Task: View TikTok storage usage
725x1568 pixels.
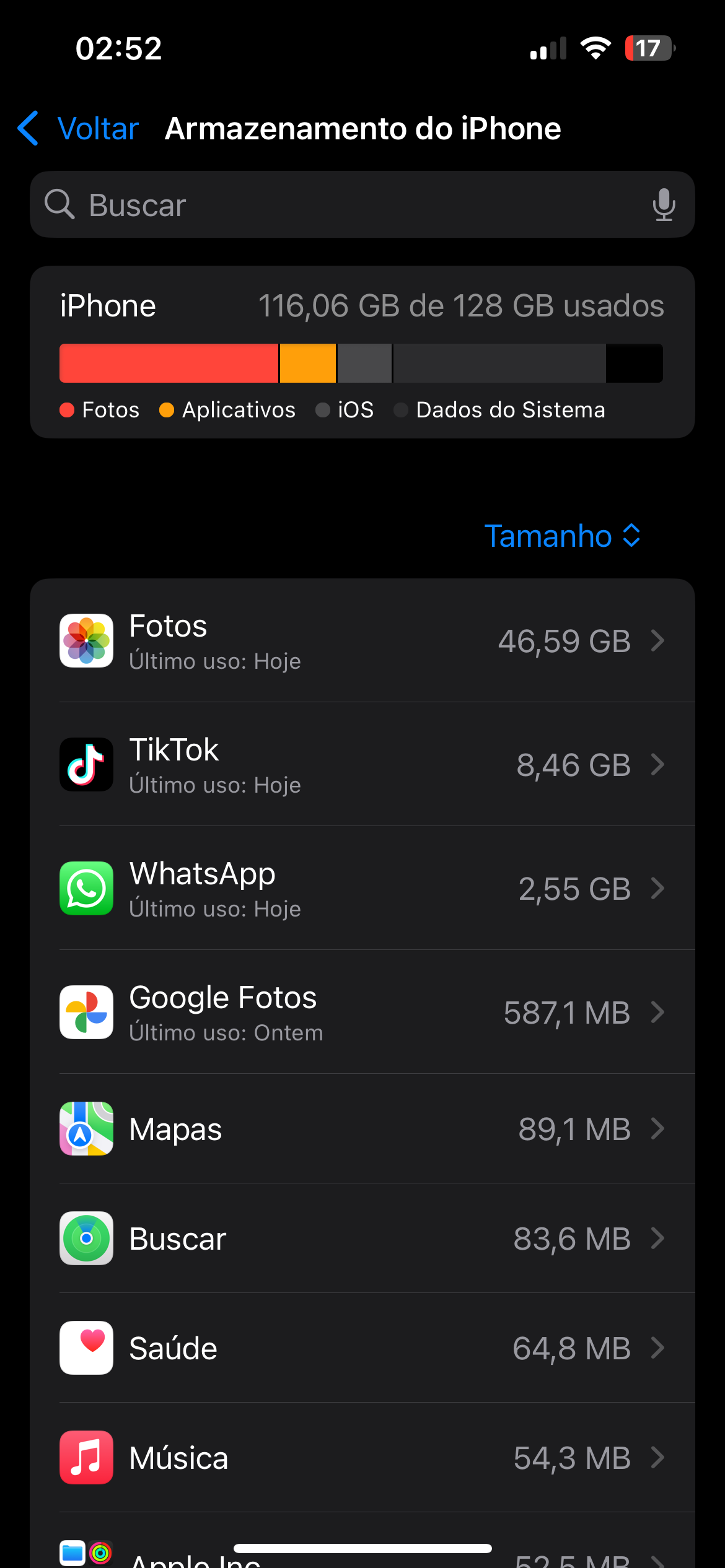Action: [362, 765]
